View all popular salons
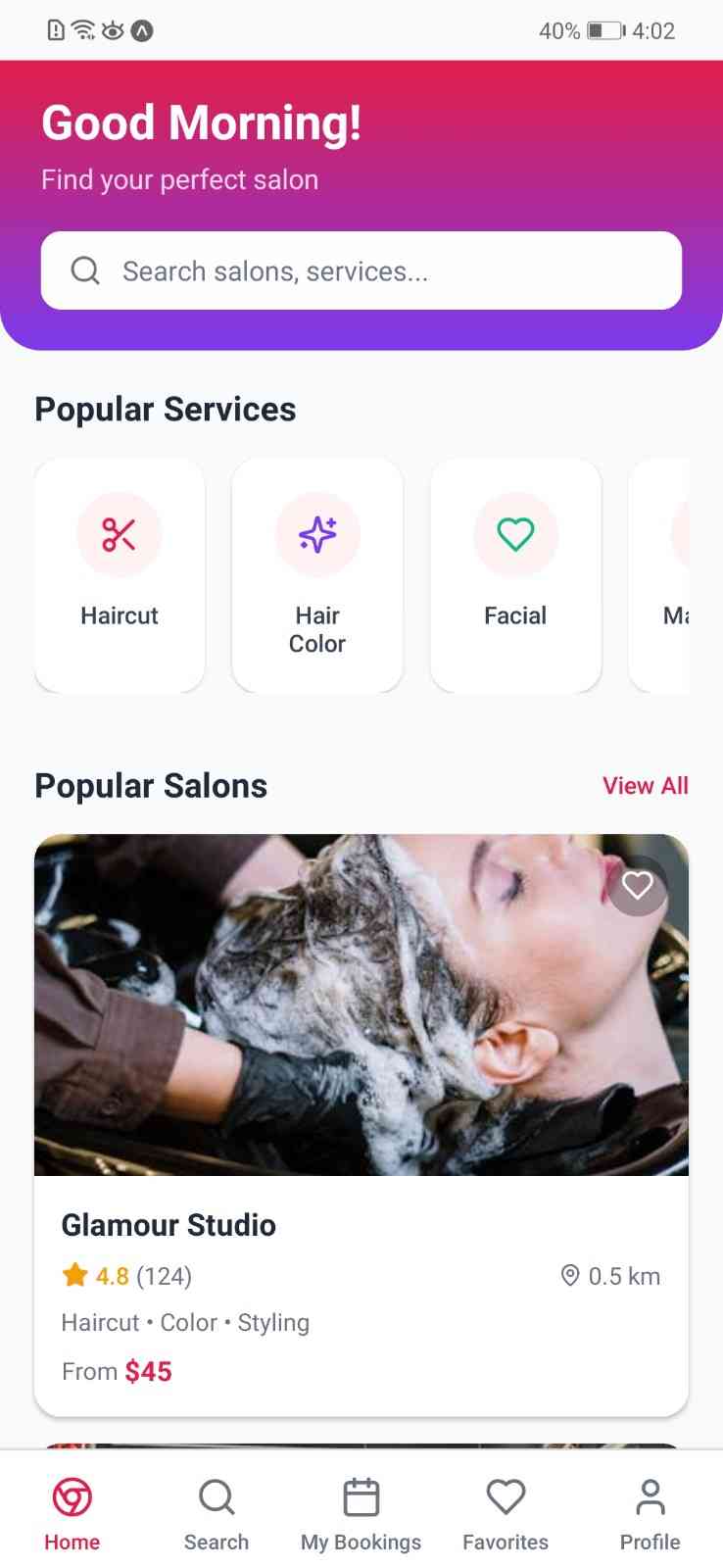This screenshot has width=723, height=1568. [x=645, y=786]
